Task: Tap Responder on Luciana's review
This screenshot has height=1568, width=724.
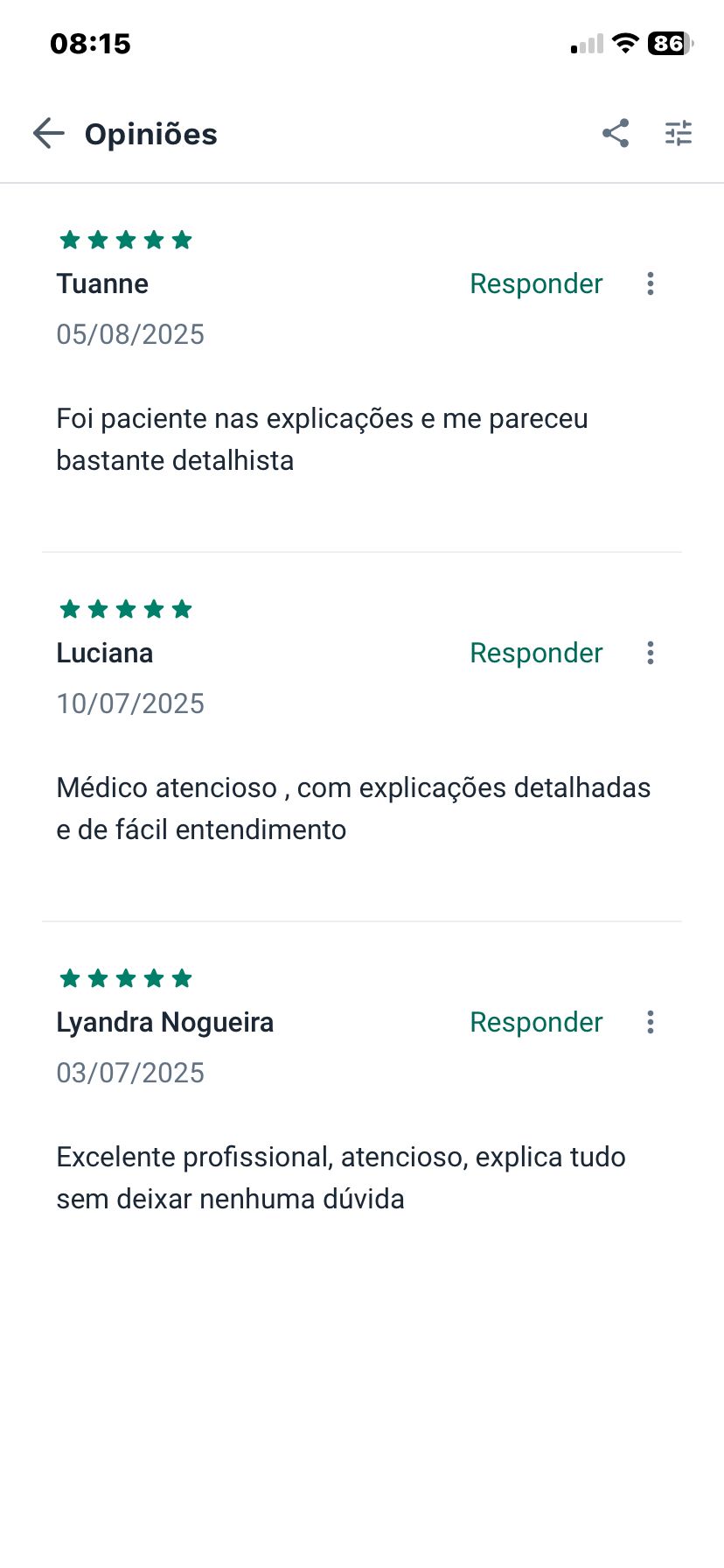Action: coord(536,653)
